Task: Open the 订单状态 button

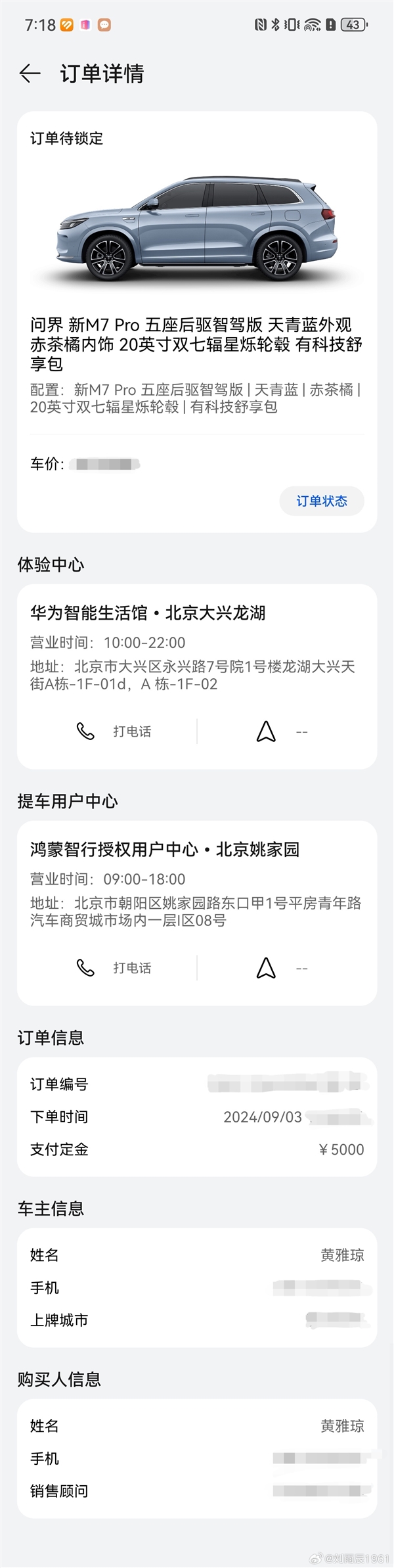Action: 321,501
